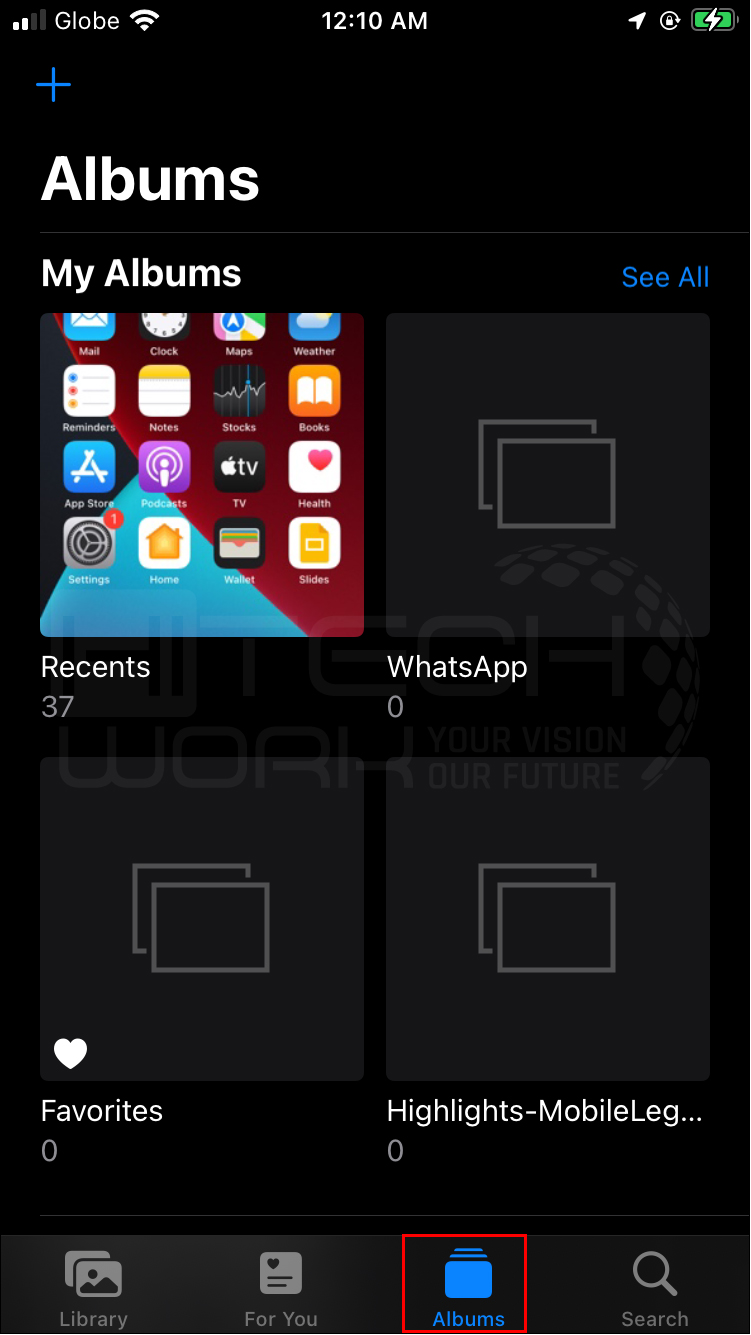Image resolution: width=751 pixels, height=1335 pixels.
Task: Open See All for My Albums
Action: tap(665, 277)
